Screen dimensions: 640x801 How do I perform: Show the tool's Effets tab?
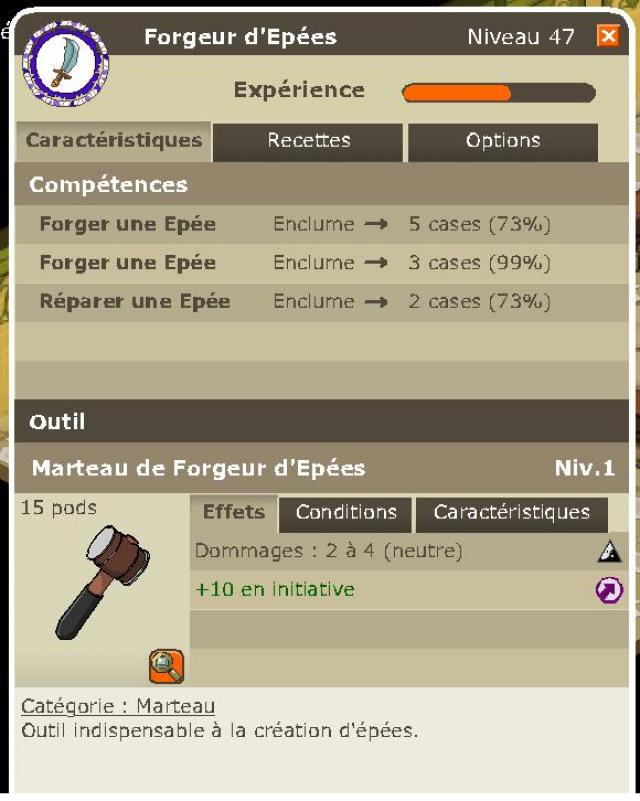tap(233, 512)
